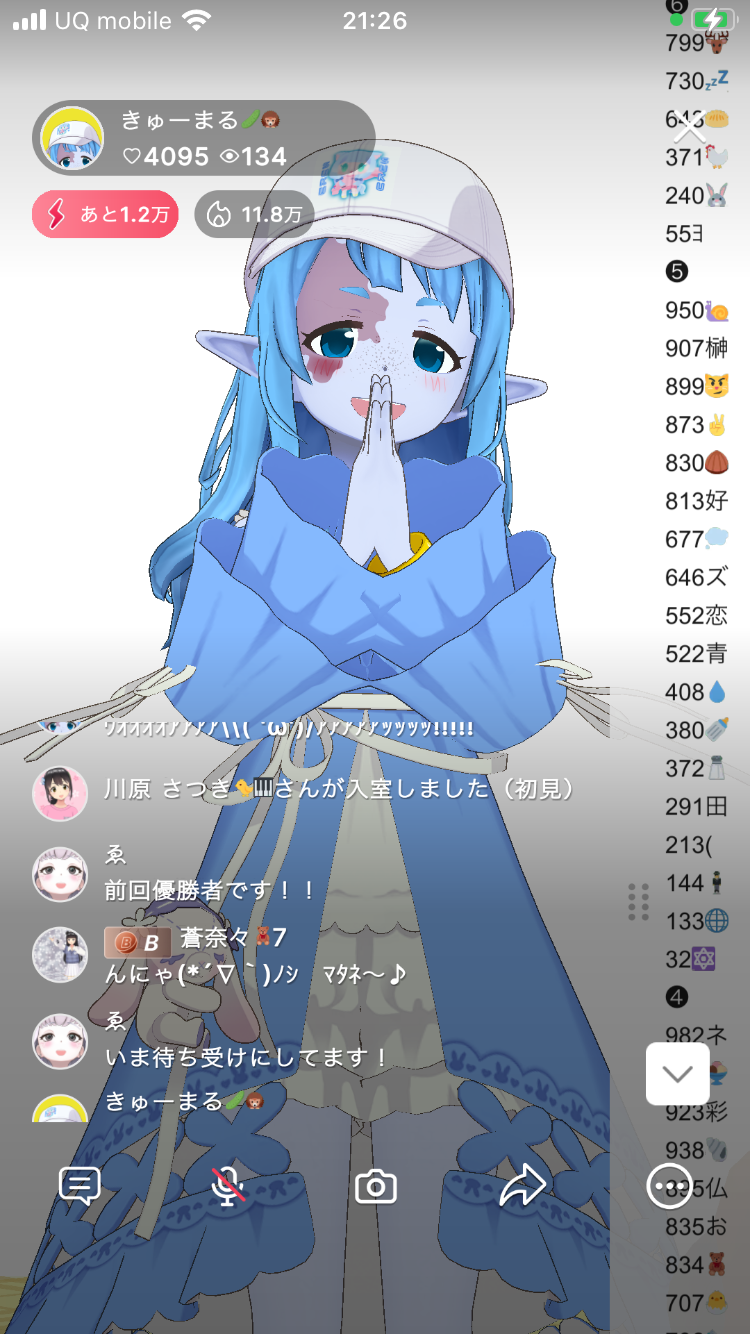Open the comment input icon

(80, 1187)
